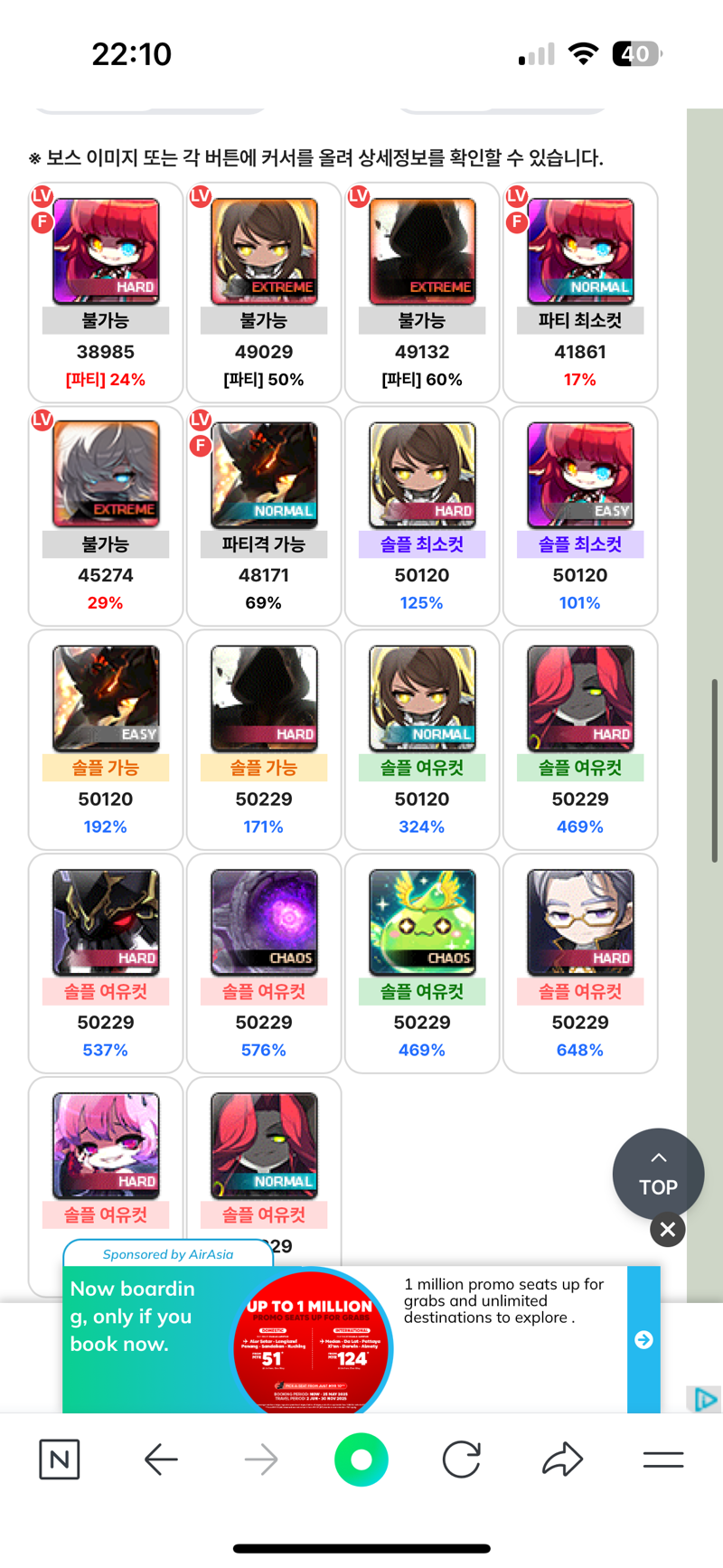Reload the current page

(x=462, y=1459)
